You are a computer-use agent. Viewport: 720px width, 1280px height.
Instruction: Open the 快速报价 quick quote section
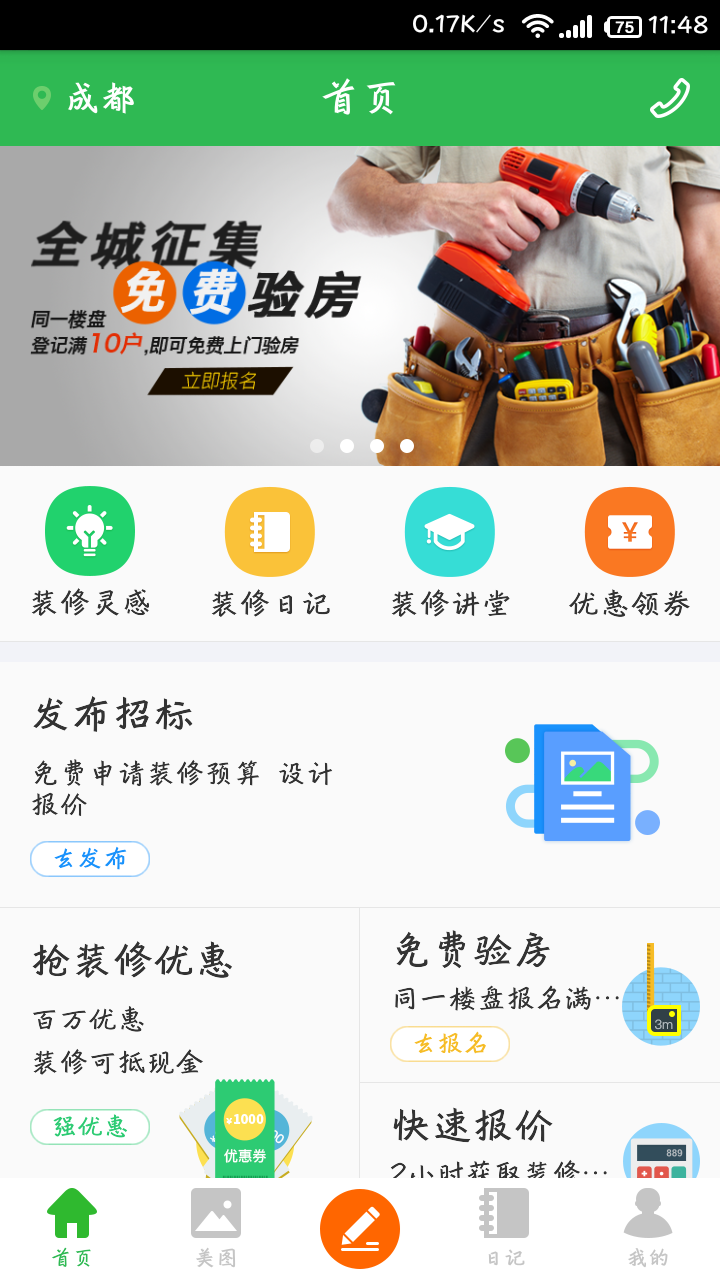470,1125
